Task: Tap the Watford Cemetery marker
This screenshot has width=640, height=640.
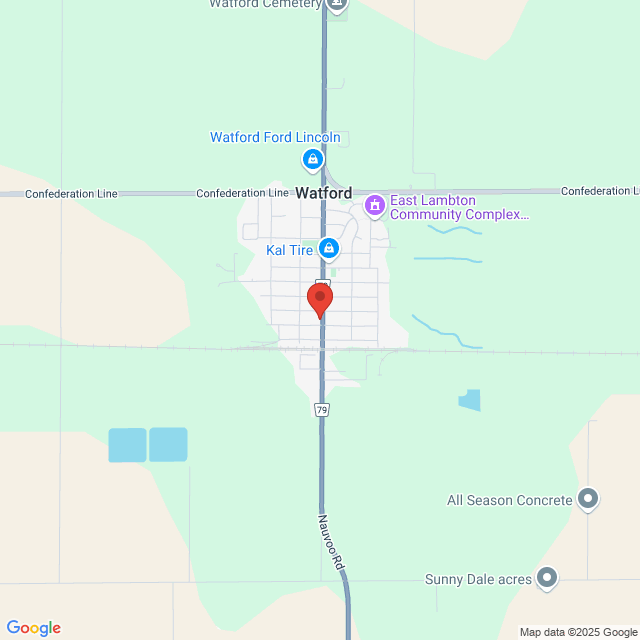Action: click(337, 5)
